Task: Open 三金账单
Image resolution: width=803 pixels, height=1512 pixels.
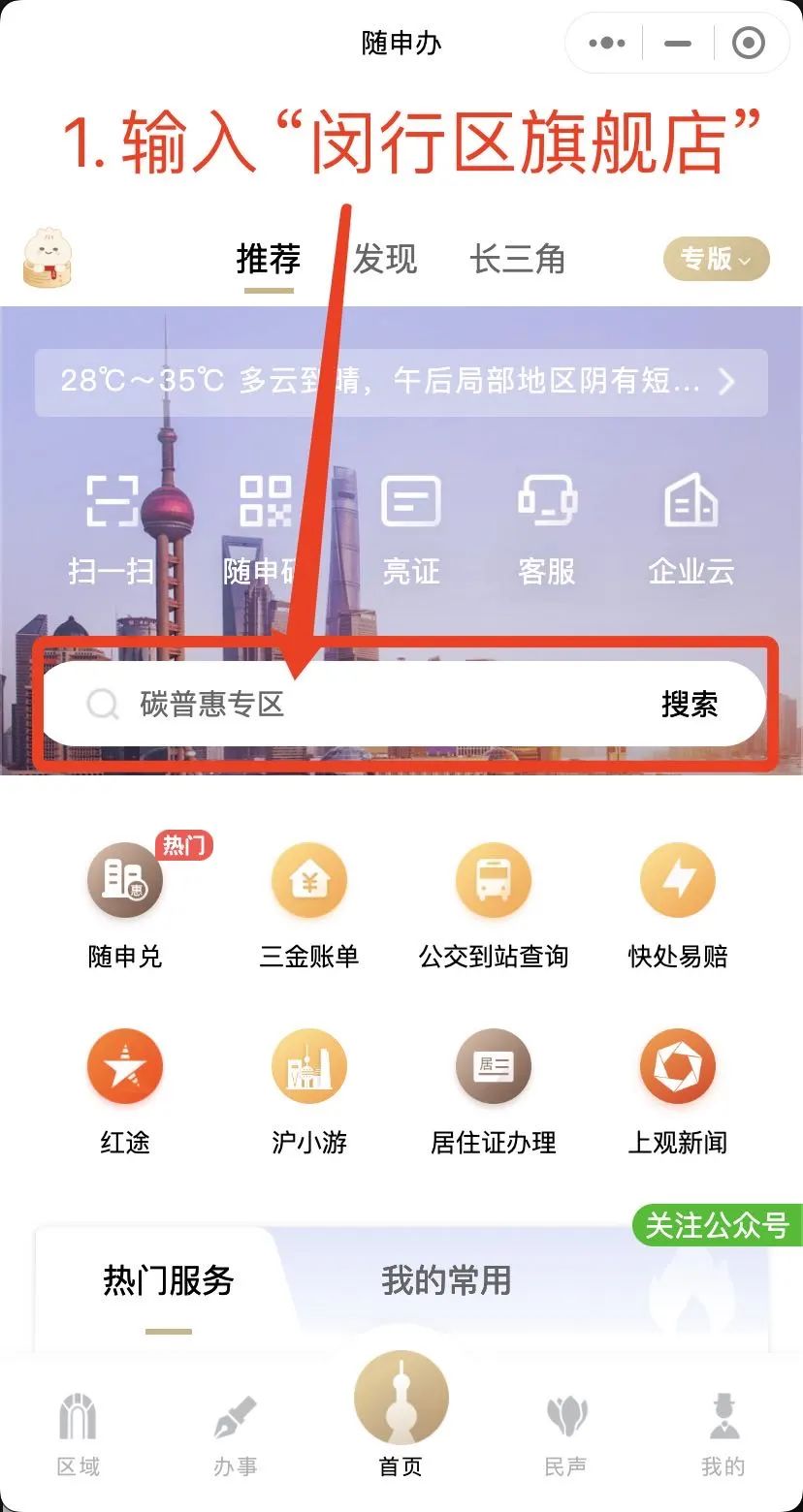Action: point(309,901)
